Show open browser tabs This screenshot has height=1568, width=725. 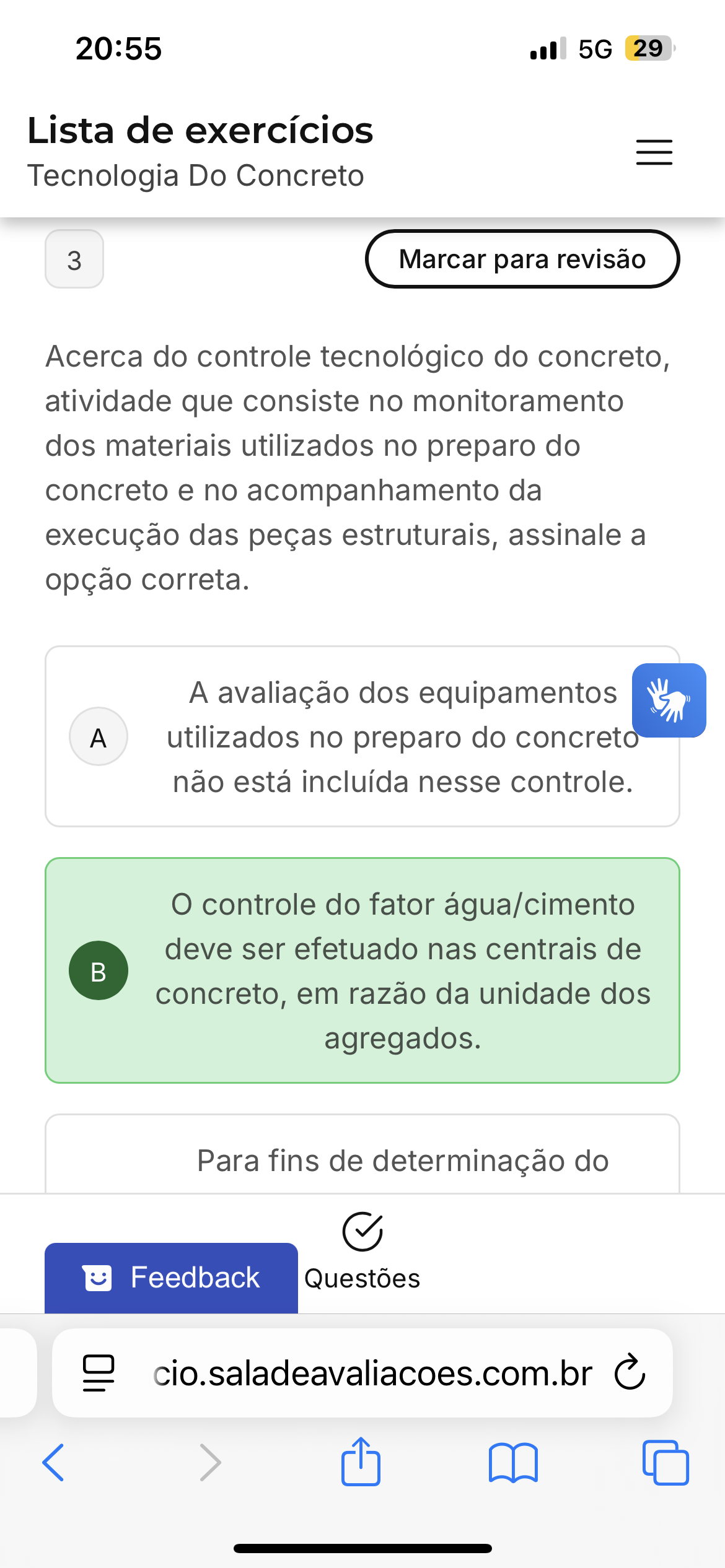click(666, 1462)
